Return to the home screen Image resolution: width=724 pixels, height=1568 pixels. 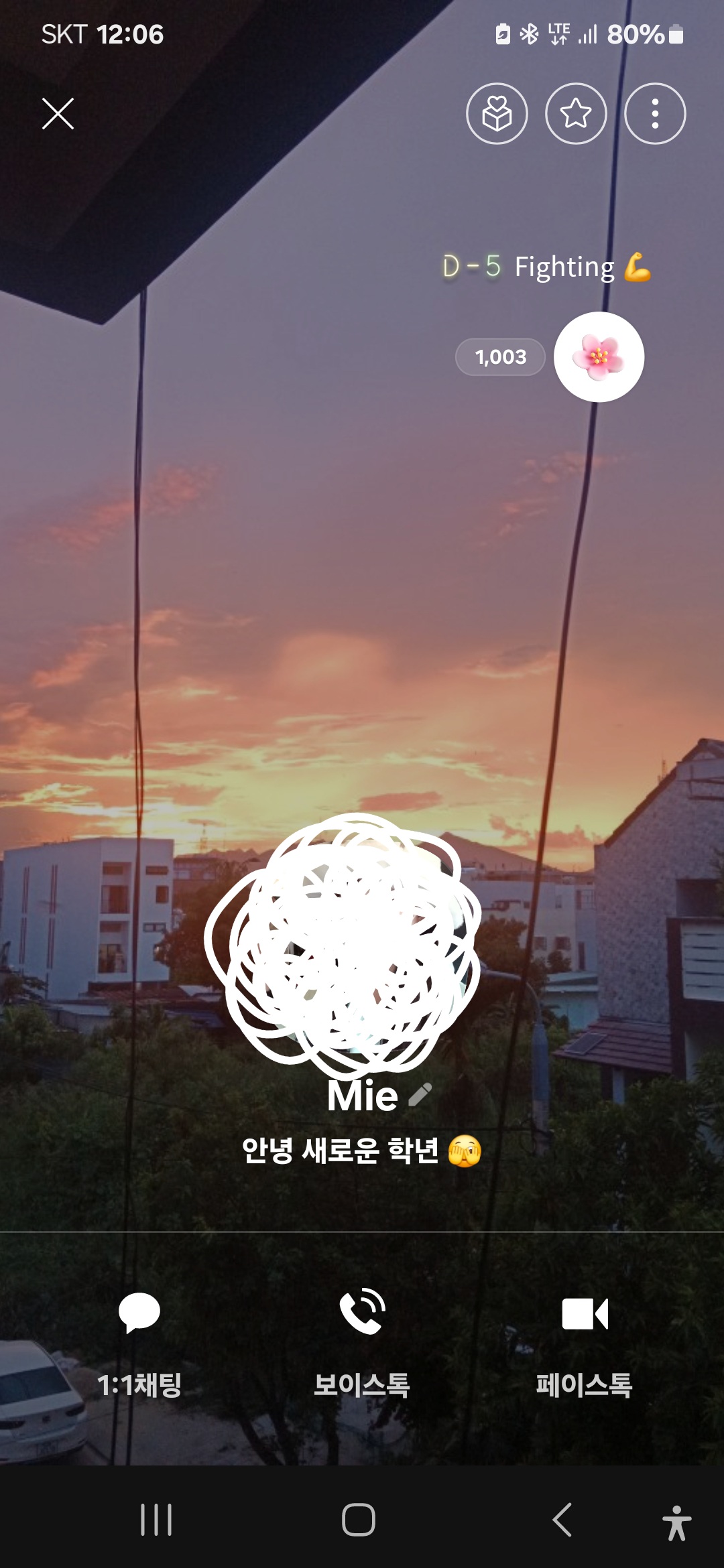[359, 1519]
